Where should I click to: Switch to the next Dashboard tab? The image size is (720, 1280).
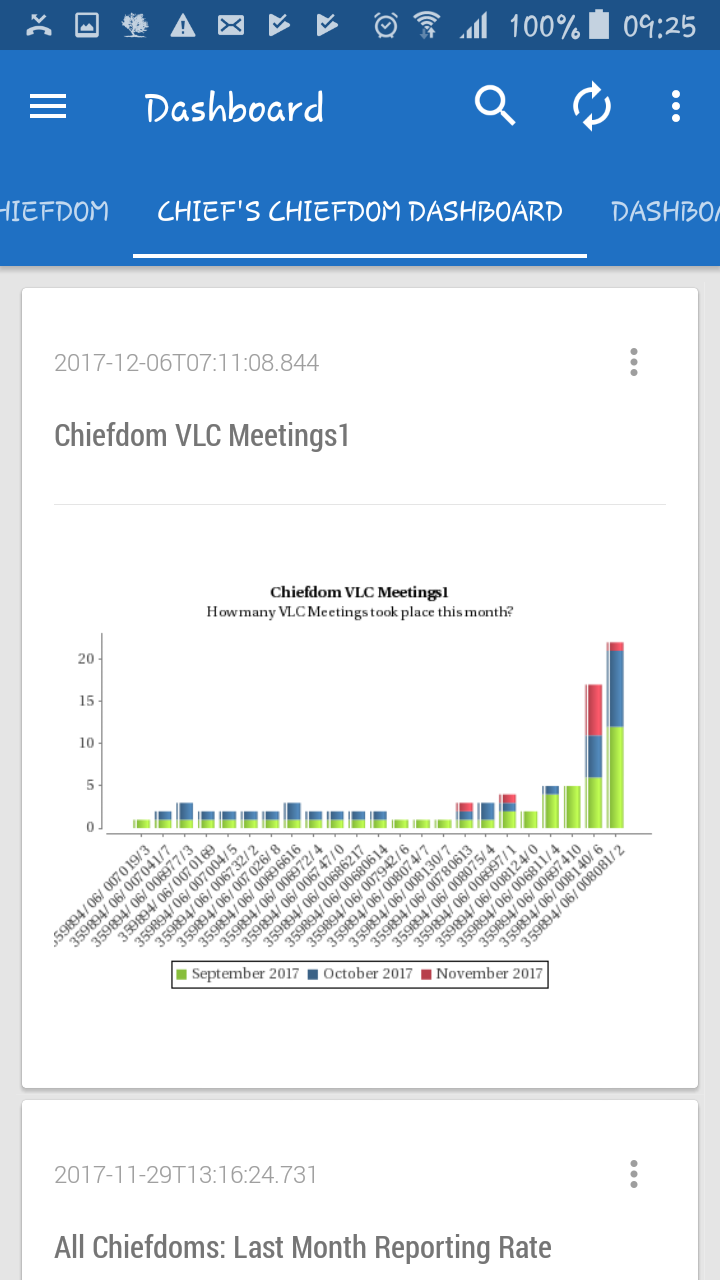point(665,212)
